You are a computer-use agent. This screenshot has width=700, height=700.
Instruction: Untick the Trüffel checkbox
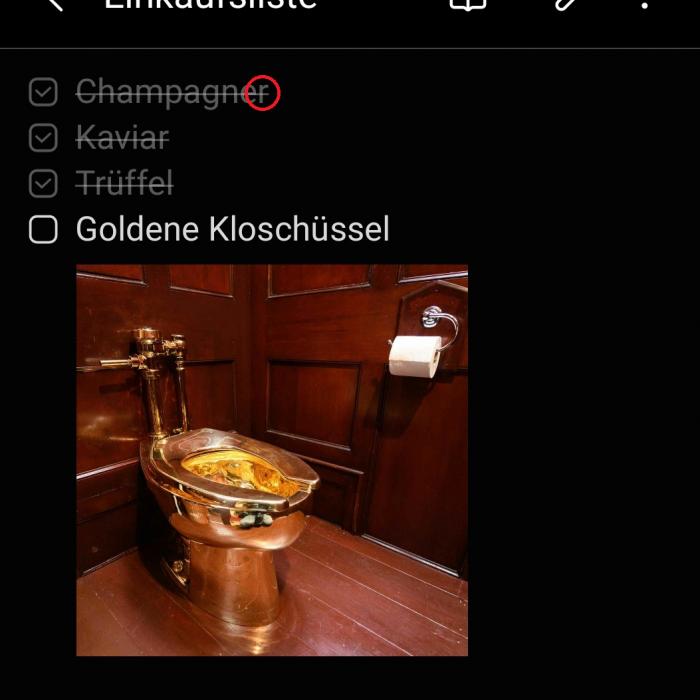click(x=43, y=184)
